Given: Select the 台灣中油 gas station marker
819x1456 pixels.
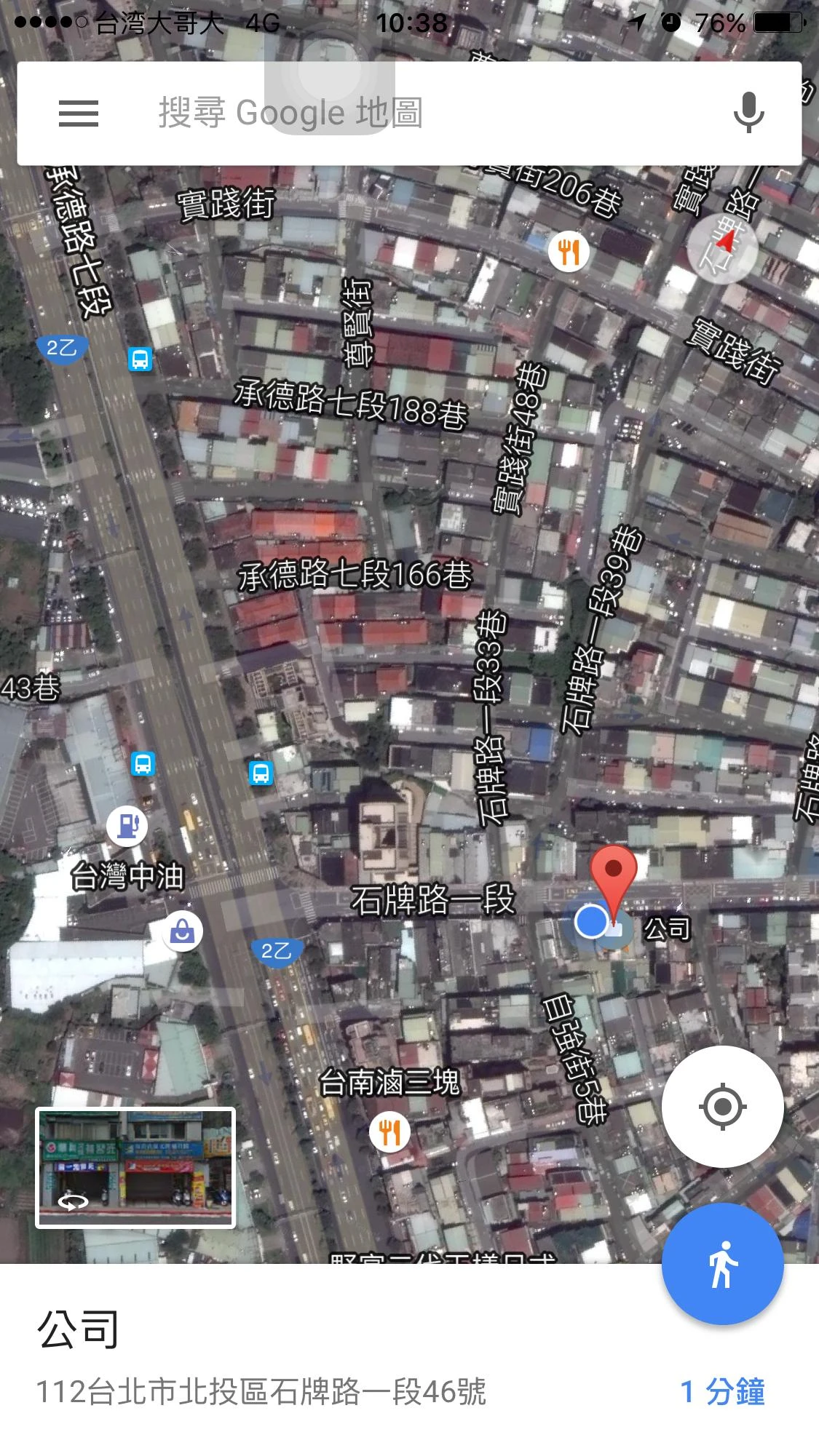Looking at the screenshot, I should tap(127, 826).
